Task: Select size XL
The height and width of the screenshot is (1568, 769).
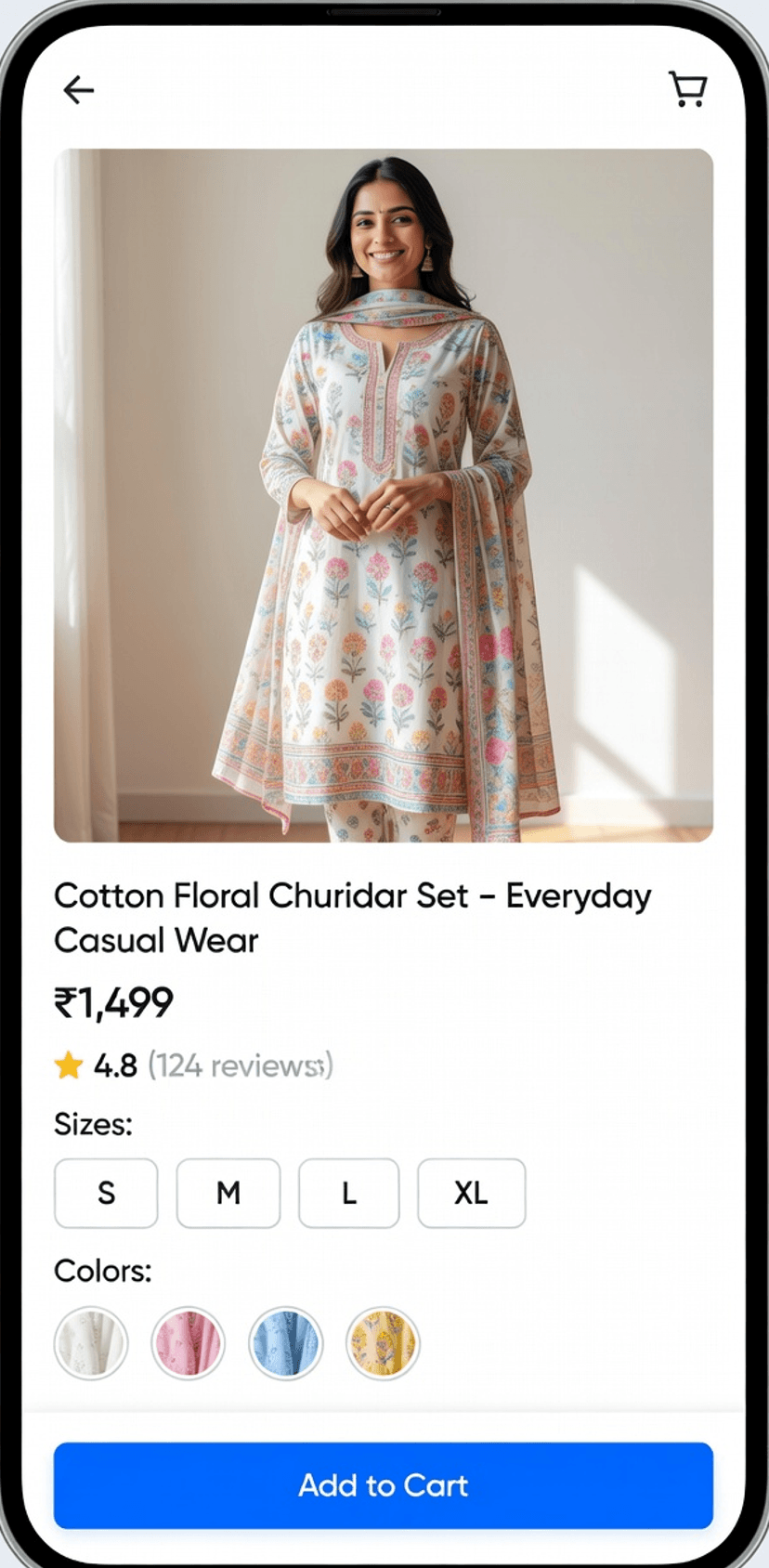Action: [x=471, y=1193]
